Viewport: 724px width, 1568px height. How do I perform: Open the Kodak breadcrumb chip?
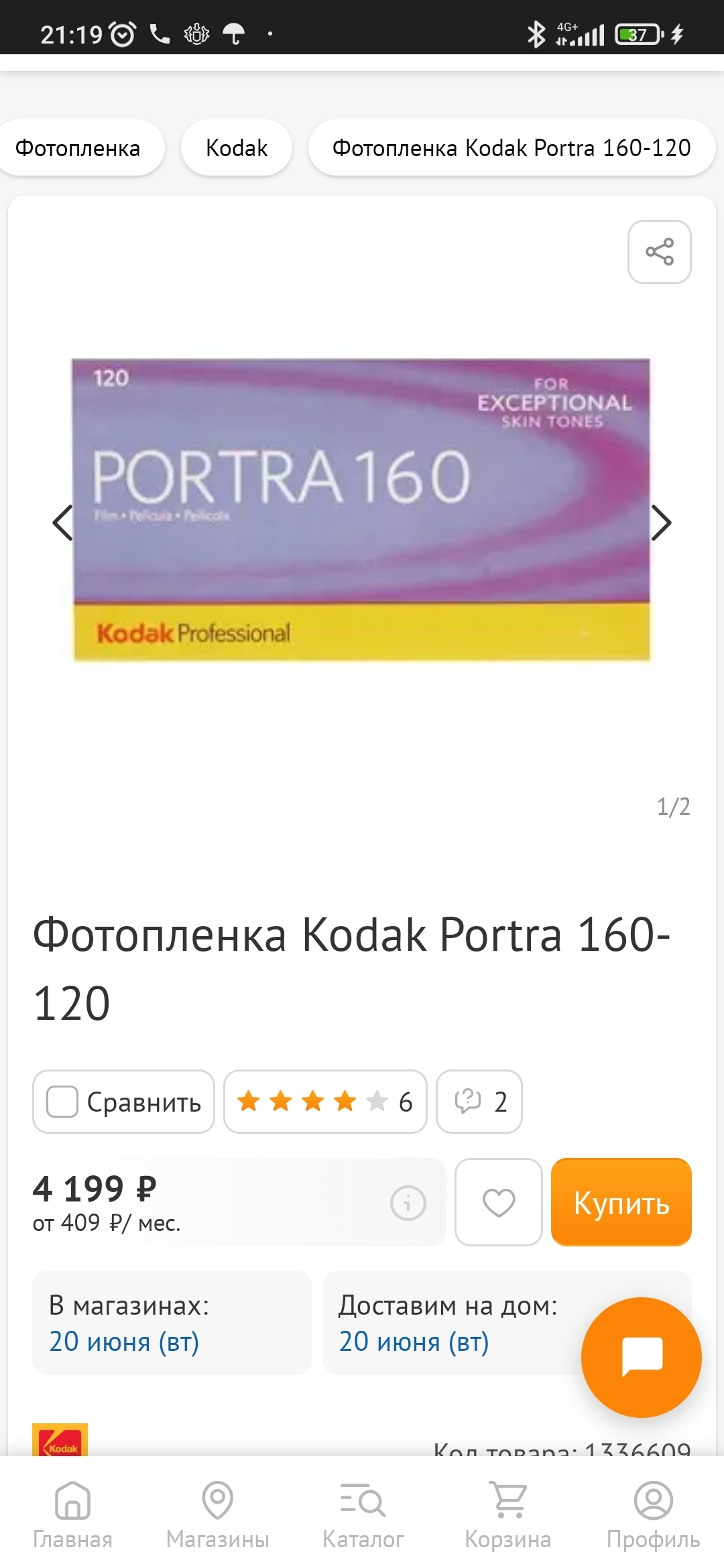(236, 147)
